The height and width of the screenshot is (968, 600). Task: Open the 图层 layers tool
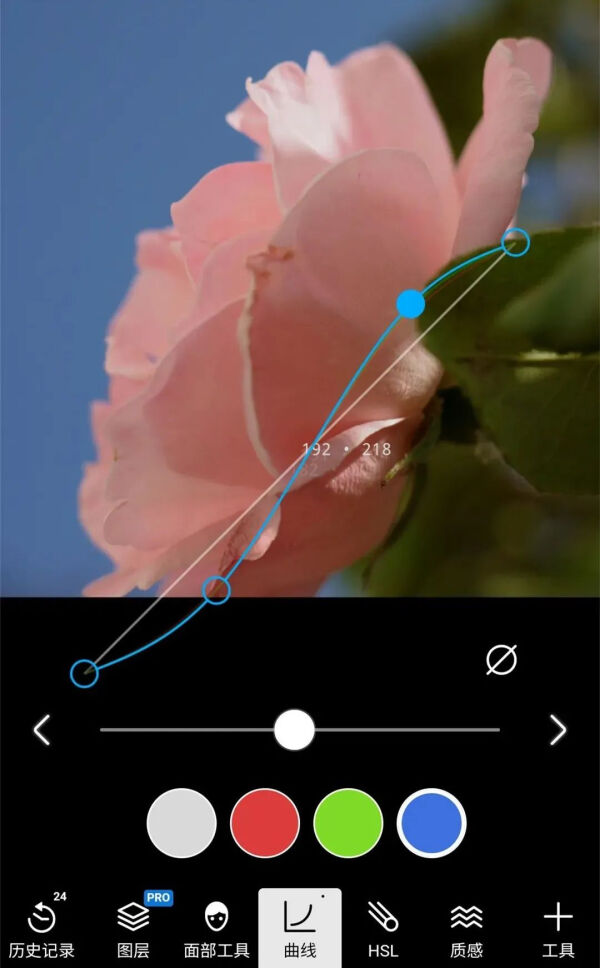tap(133, 928)
